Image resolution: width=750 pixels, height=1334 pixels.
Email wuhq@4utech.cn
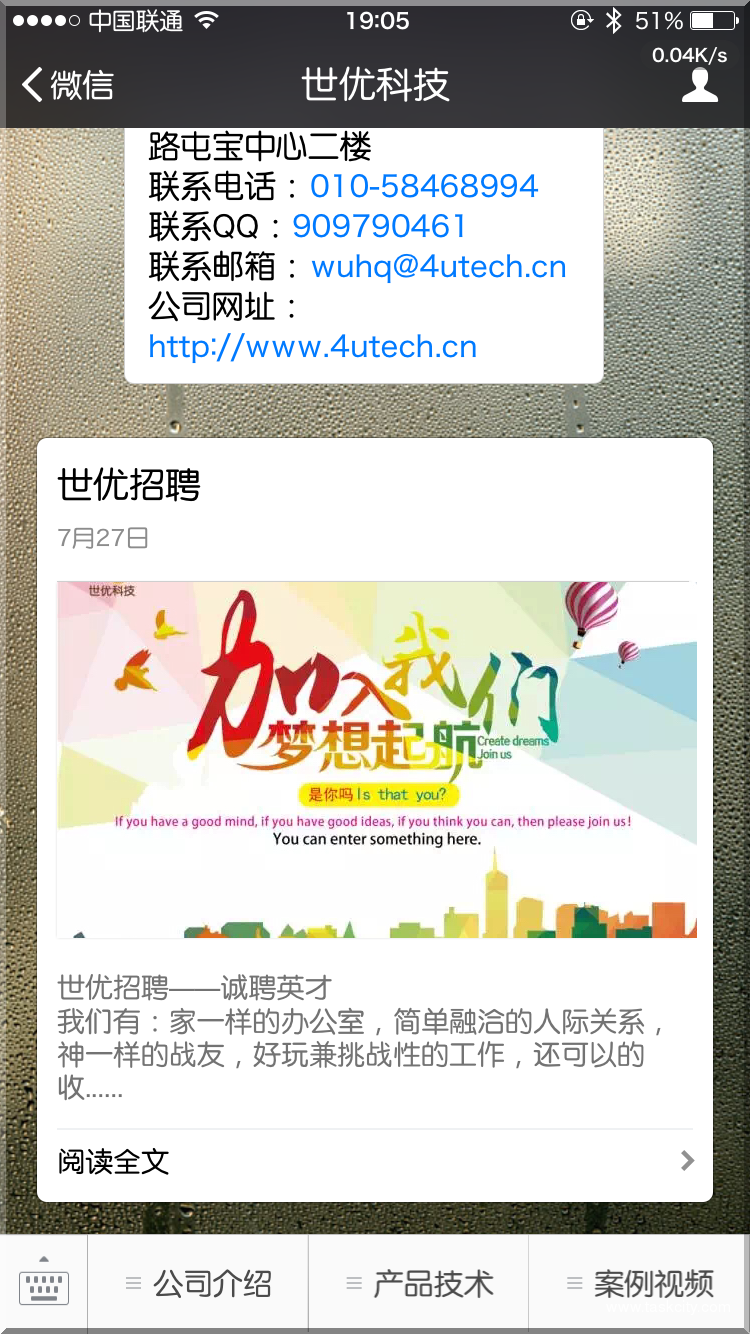(439, 266)
